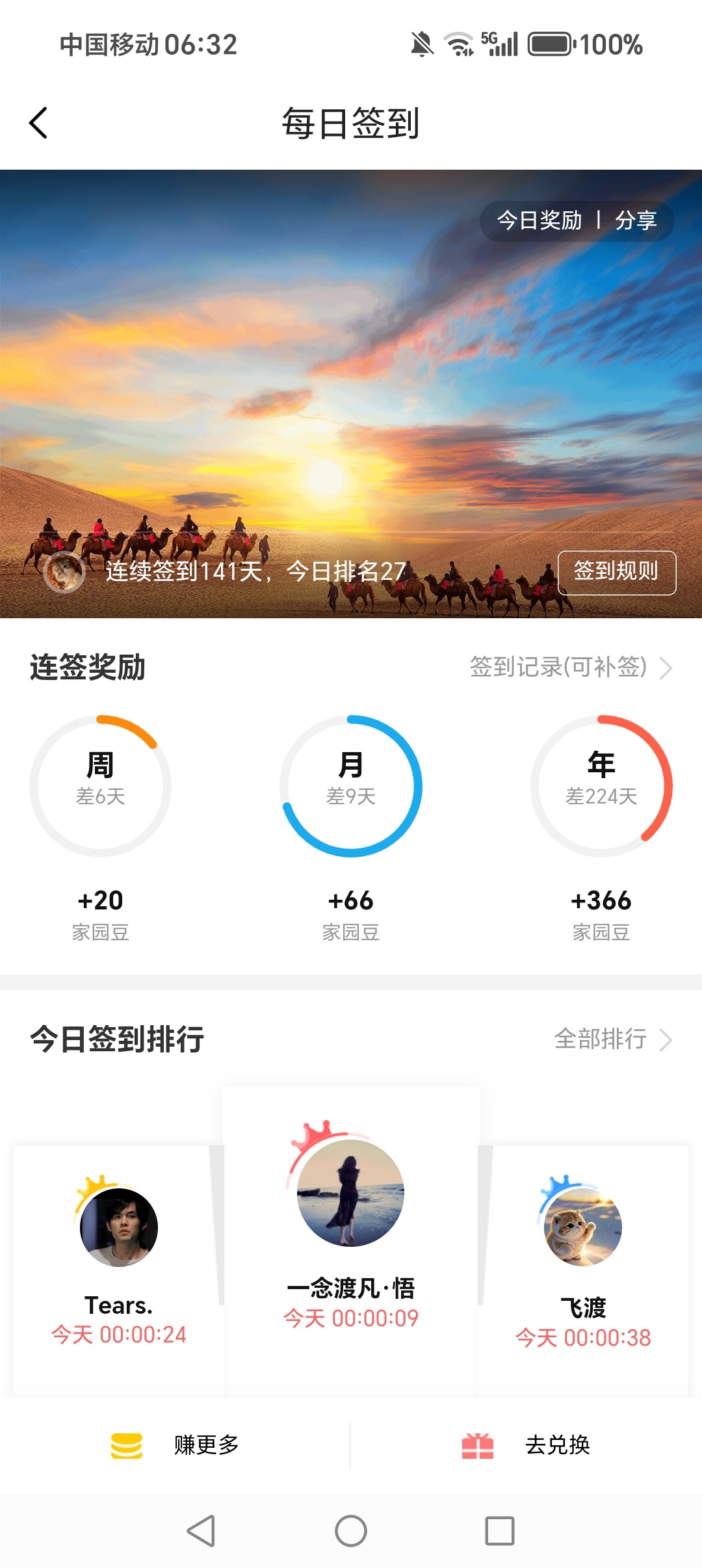Image resolution: width=702 pixels, height=1568 pixels.
Task: Open the system recent apps view
Action: coord(500,1531)
